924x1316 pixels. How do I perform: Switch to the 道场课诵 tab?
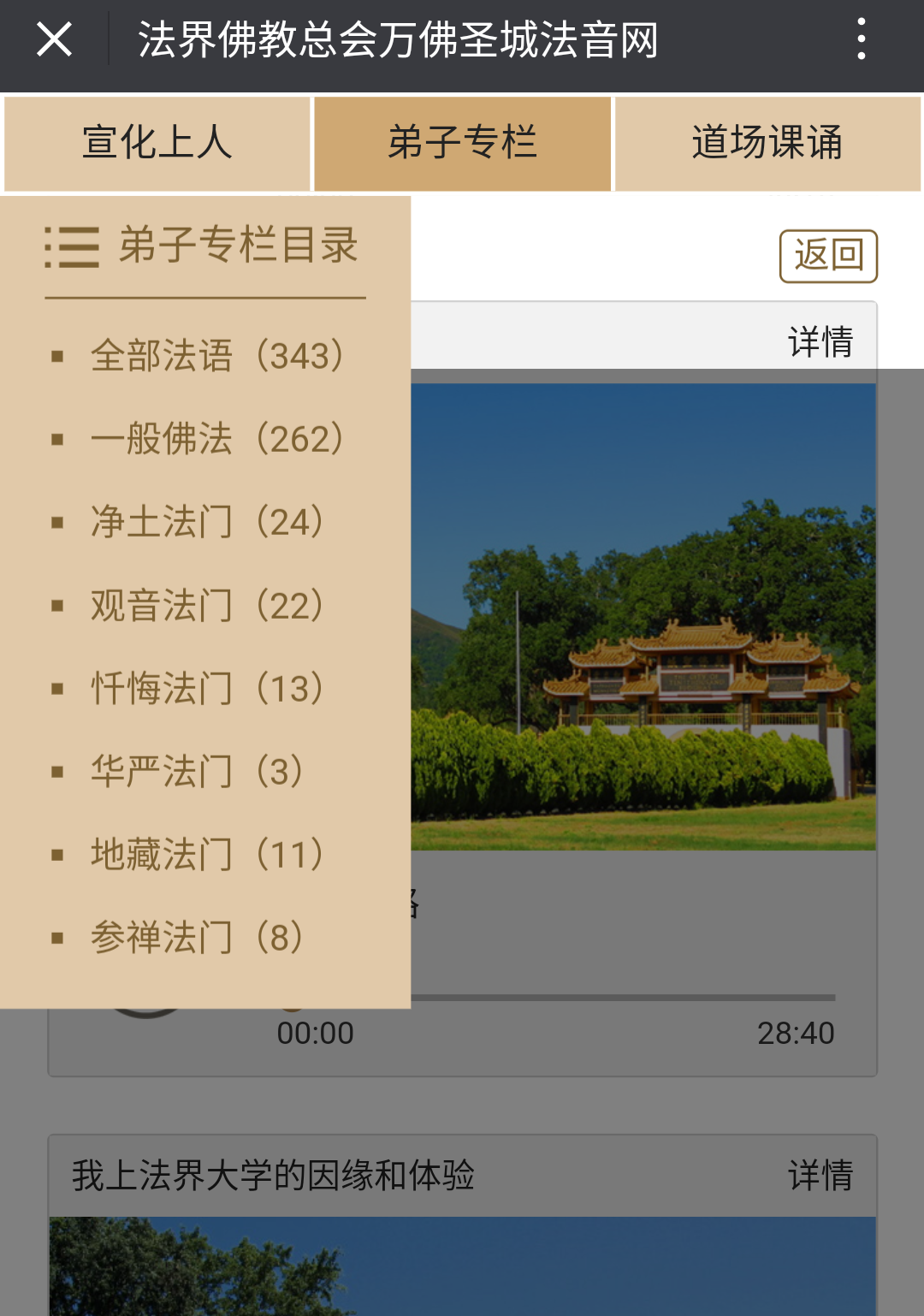pyautogui.click(x=767, y=143)
